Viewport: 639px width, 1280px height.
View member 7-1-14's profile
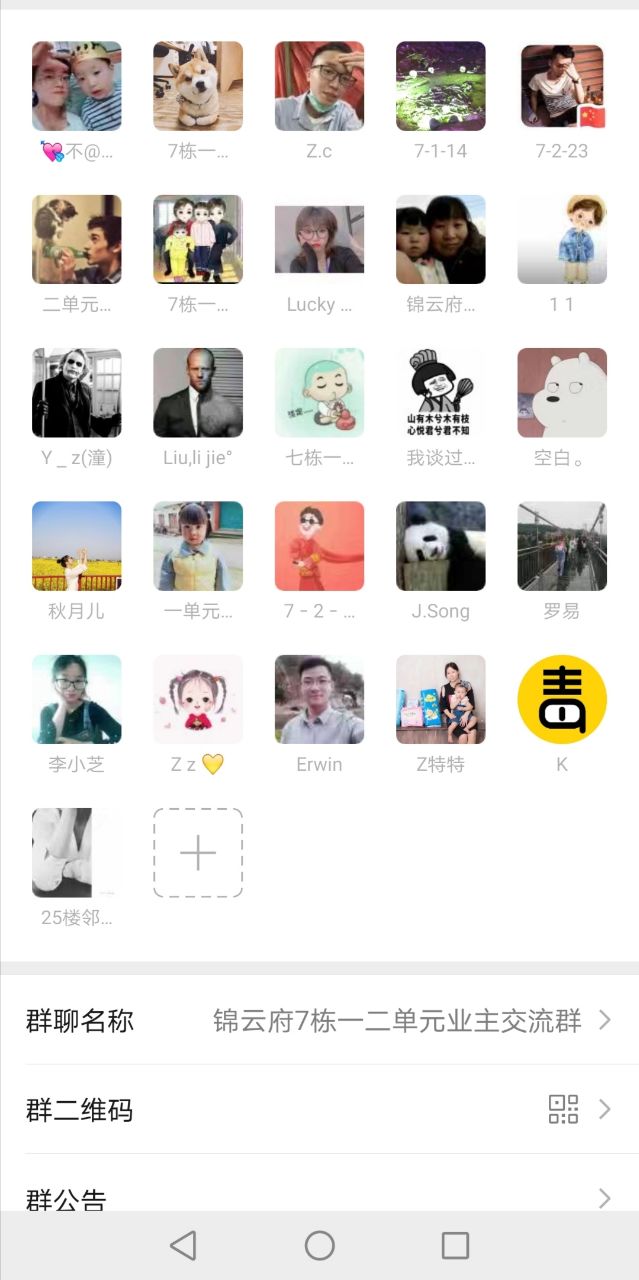(440, 86)
